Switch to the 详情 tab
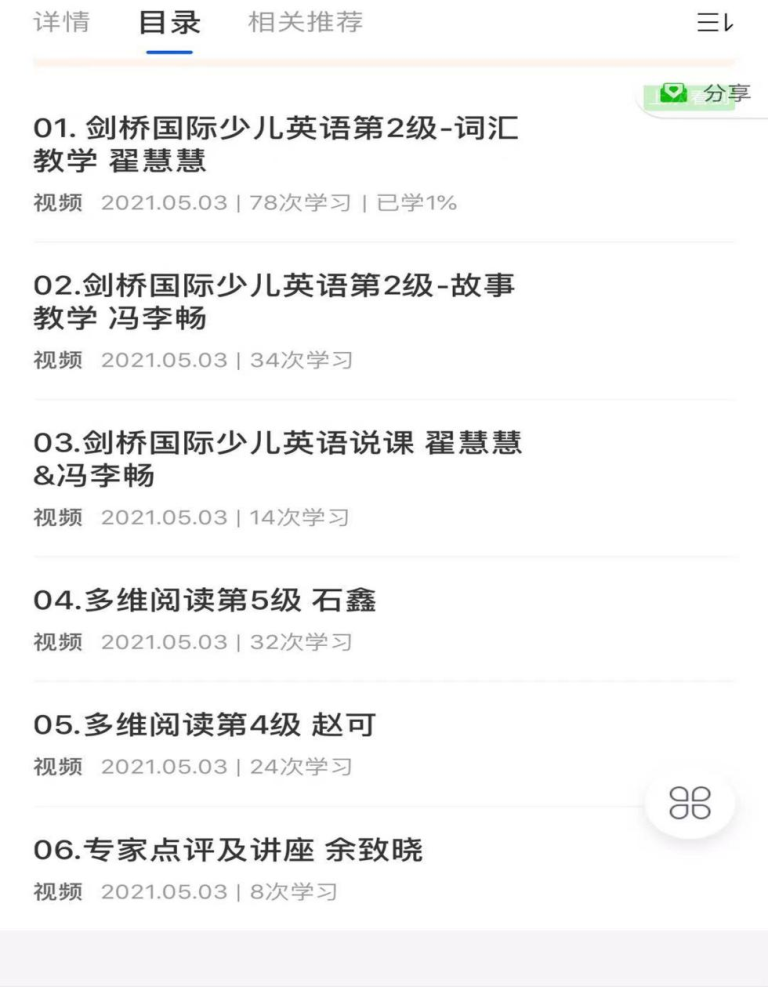Viewport: 768px width, 987px height. coord(61,22)
